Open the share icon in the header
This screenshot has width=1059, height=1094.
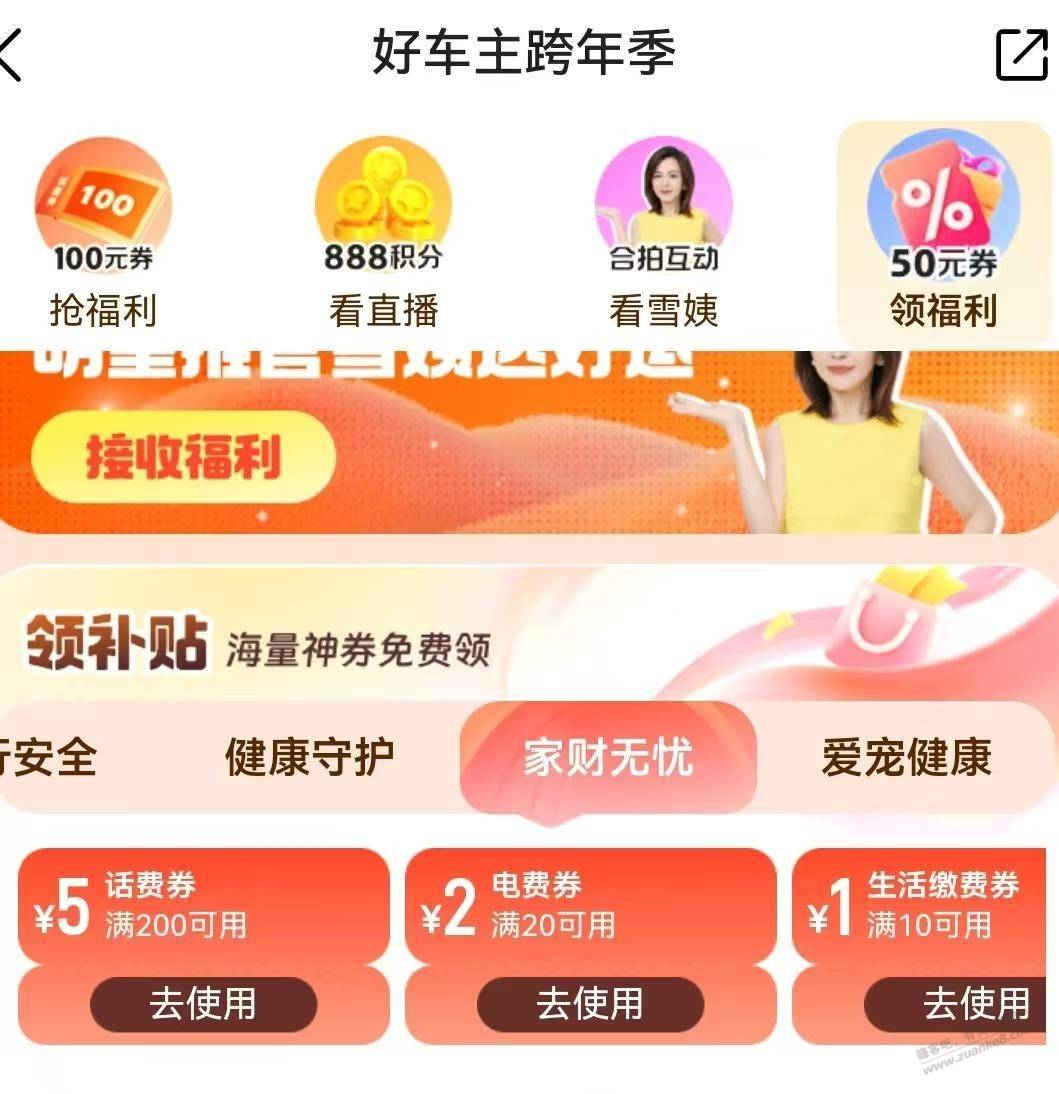coord(1021,54)
